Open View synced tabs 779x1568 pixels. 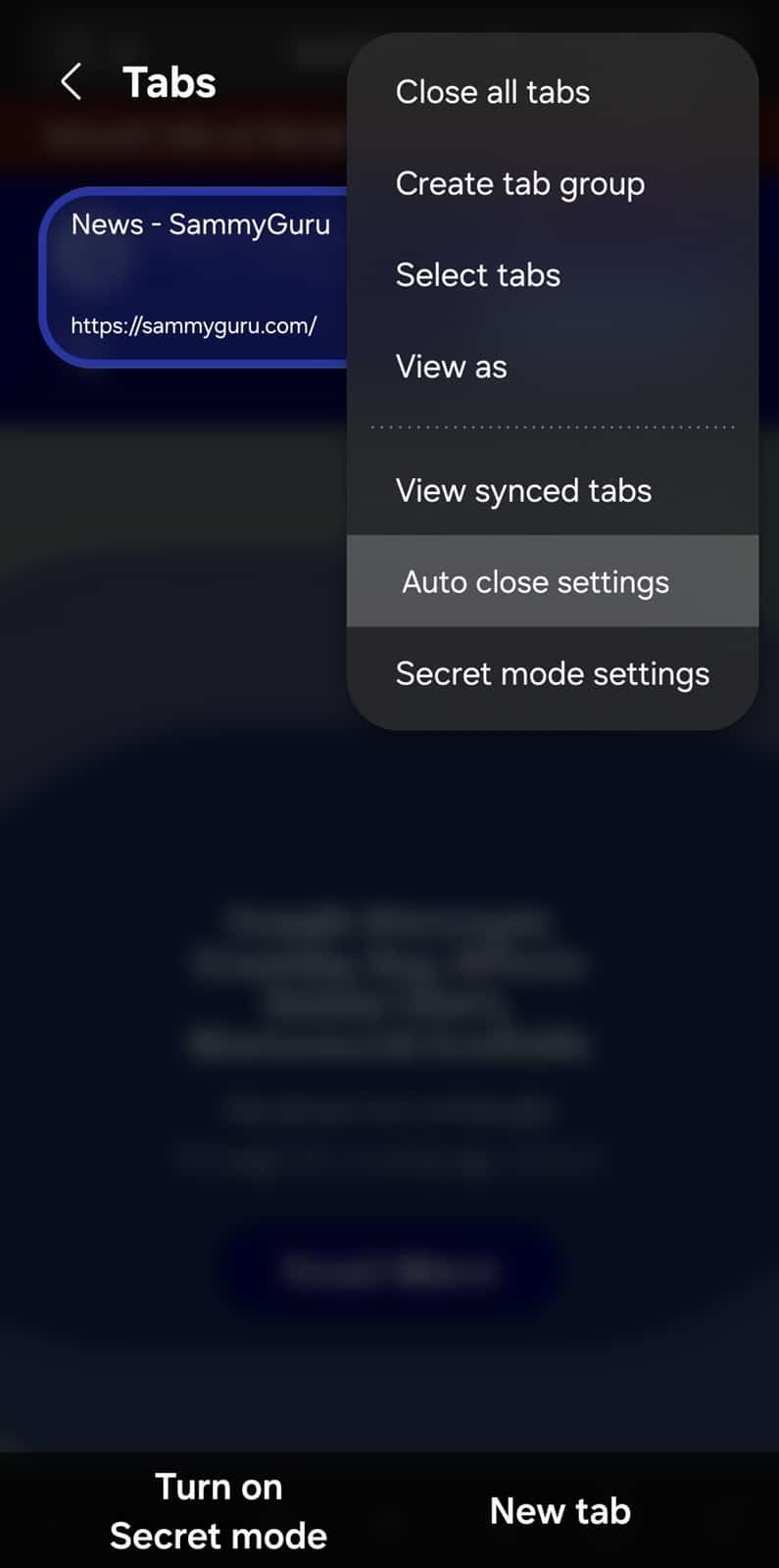523,490
